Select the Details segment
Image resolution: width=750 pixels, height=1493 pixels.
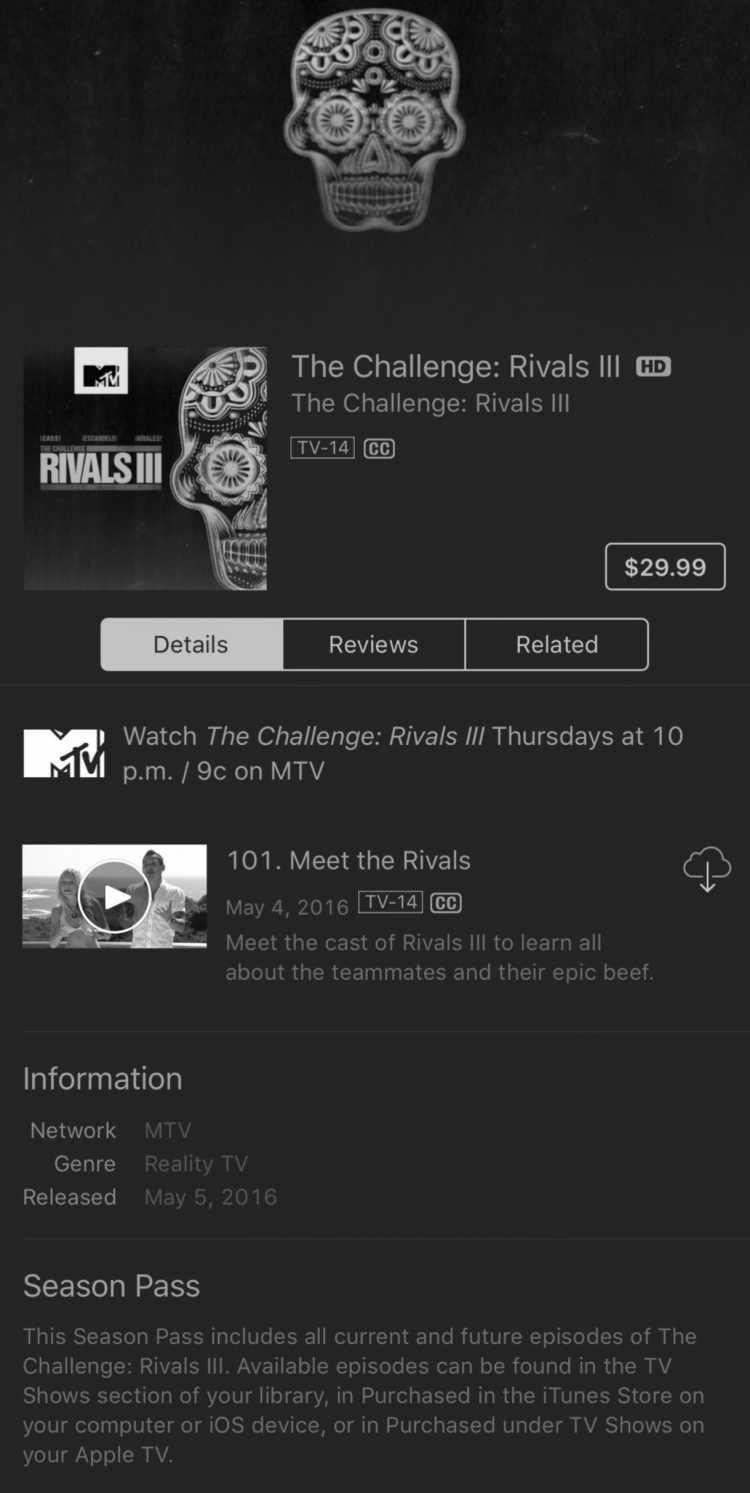click(191, 645)
